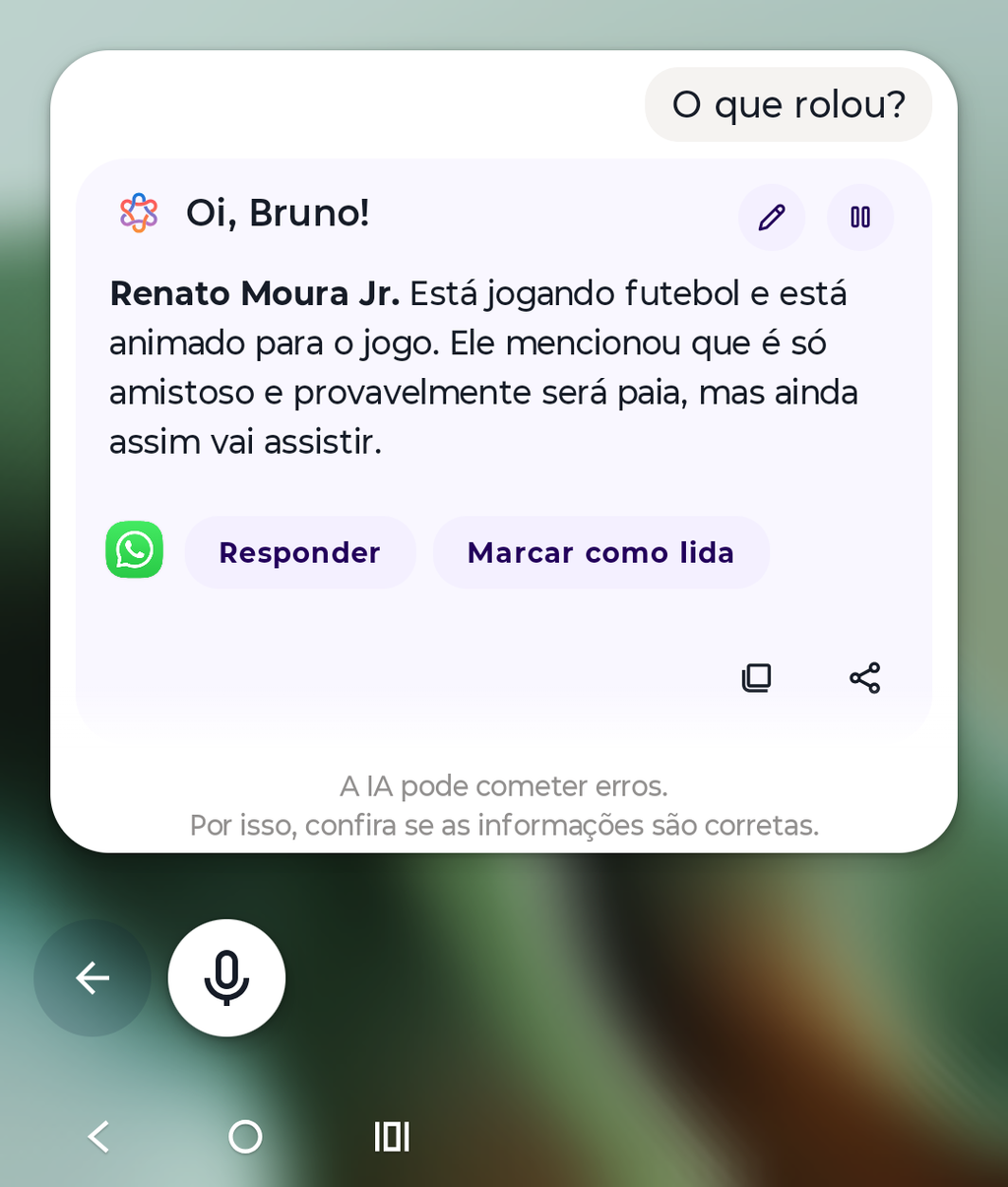The height and width of the screenshot is (1187, 1008).
Task: Pause the assistant response readout
Action: coord(859,217)
